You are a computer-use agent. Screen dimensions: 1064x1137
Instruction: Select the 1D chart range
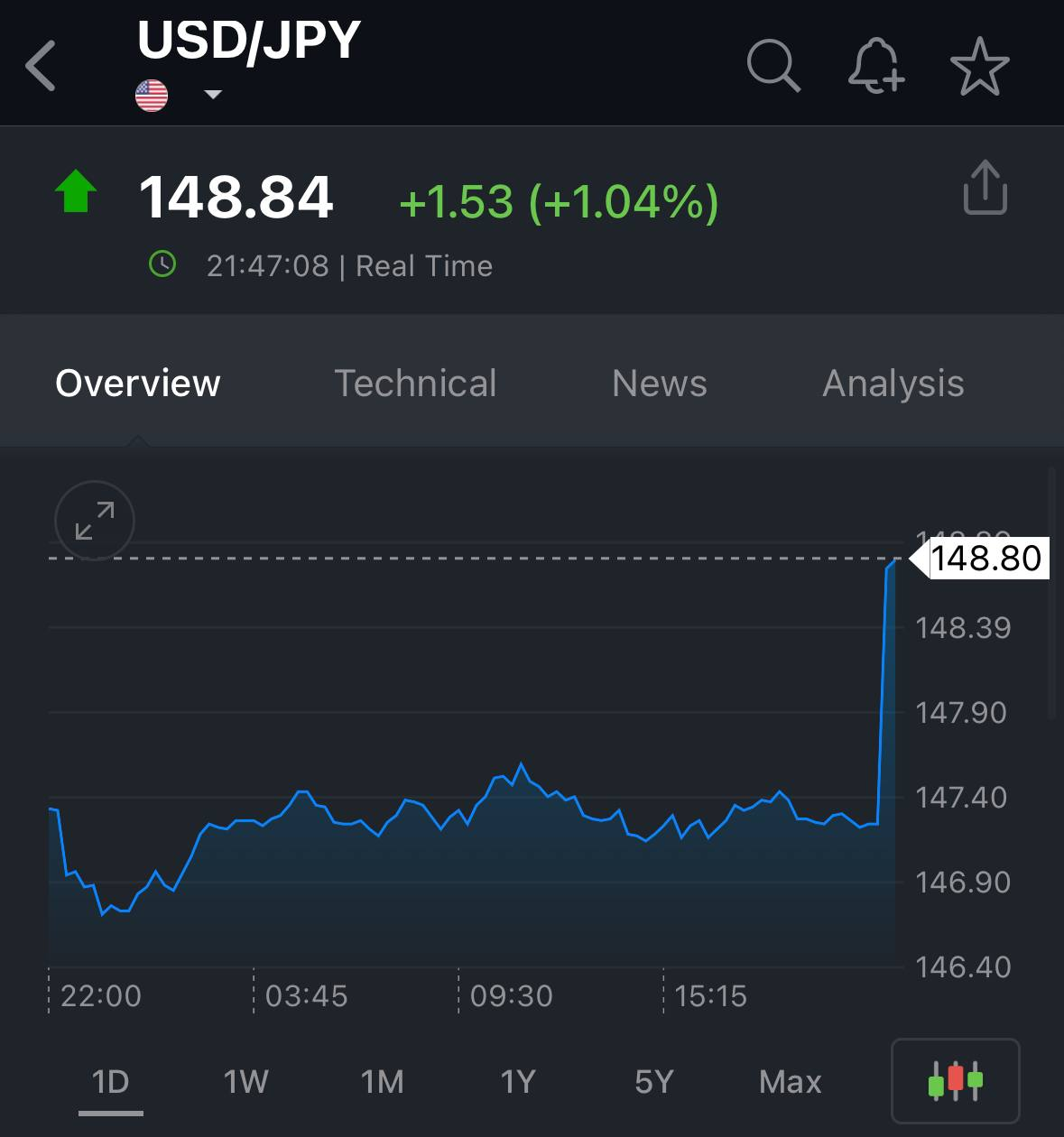click(x=110, y=1081)
